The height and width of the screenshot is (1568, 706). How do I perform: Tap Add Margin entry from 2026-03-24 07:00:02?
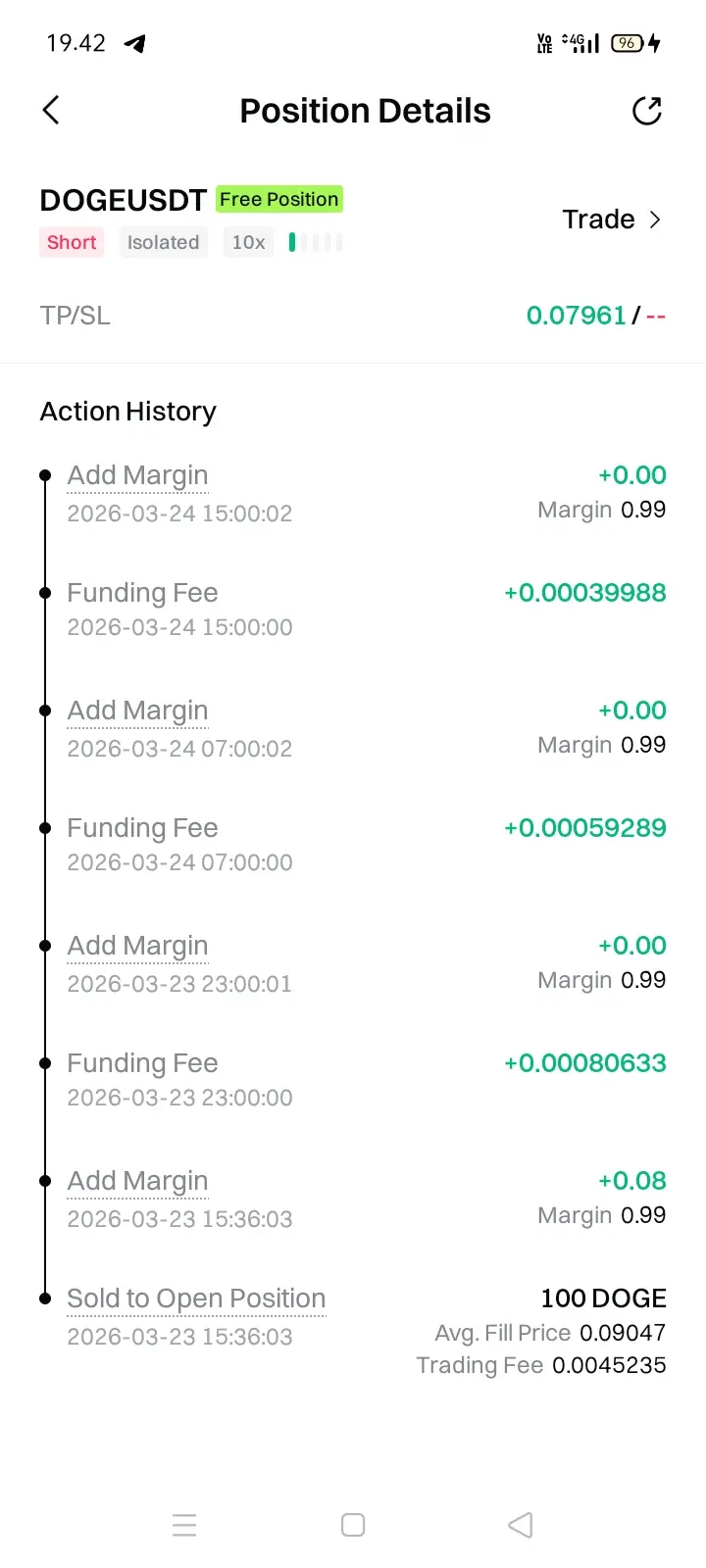pyautogui.click(x=137, y=710)
